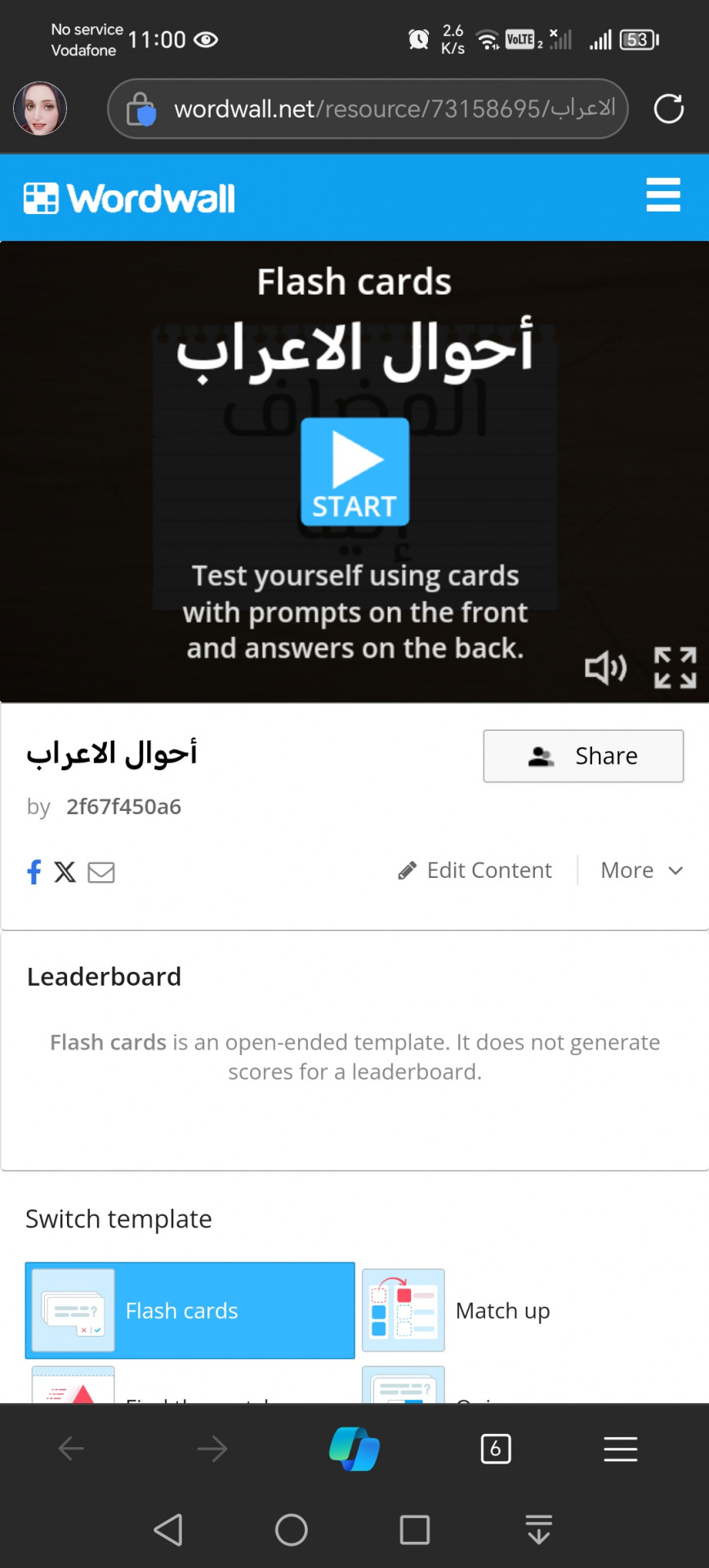709x1568 pixels.
Task: Open the Wordwall hamburger menu
Action: point(662,195)
